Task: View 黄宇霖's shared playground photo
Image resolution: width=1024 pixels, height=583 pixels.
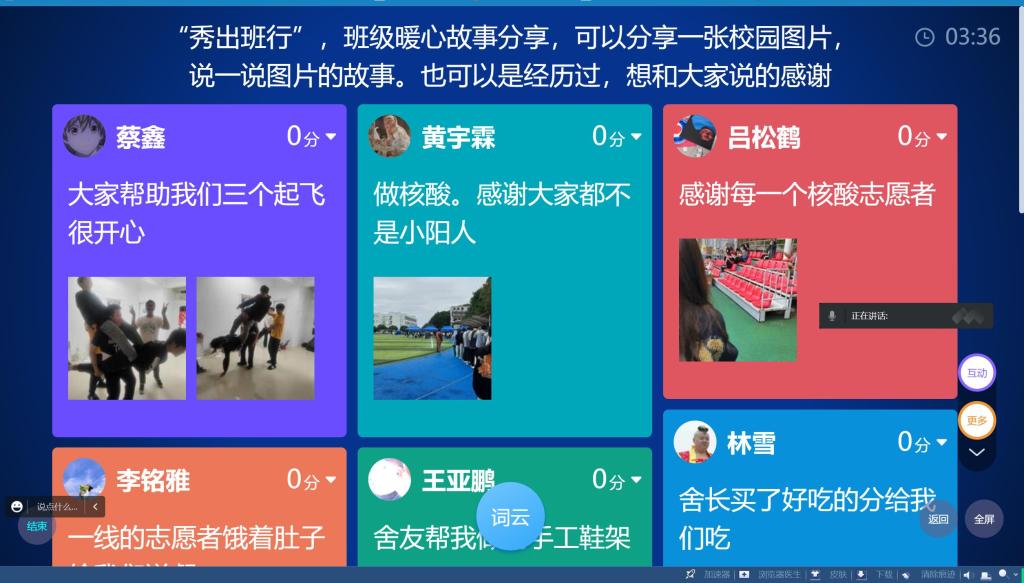Action: pyautogui.click(x=432, y=338)
